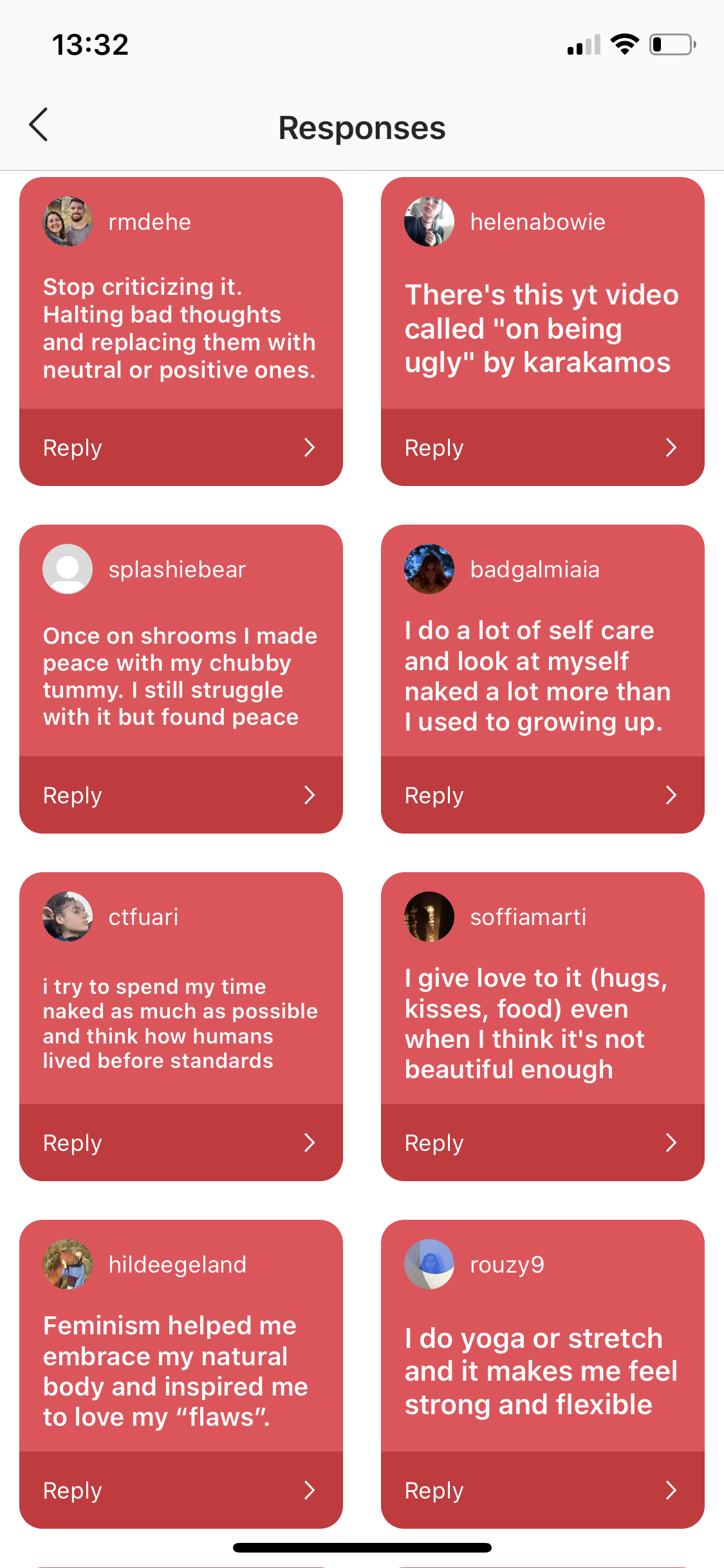Reply to hildeegeland's response

click(180, 1490)
